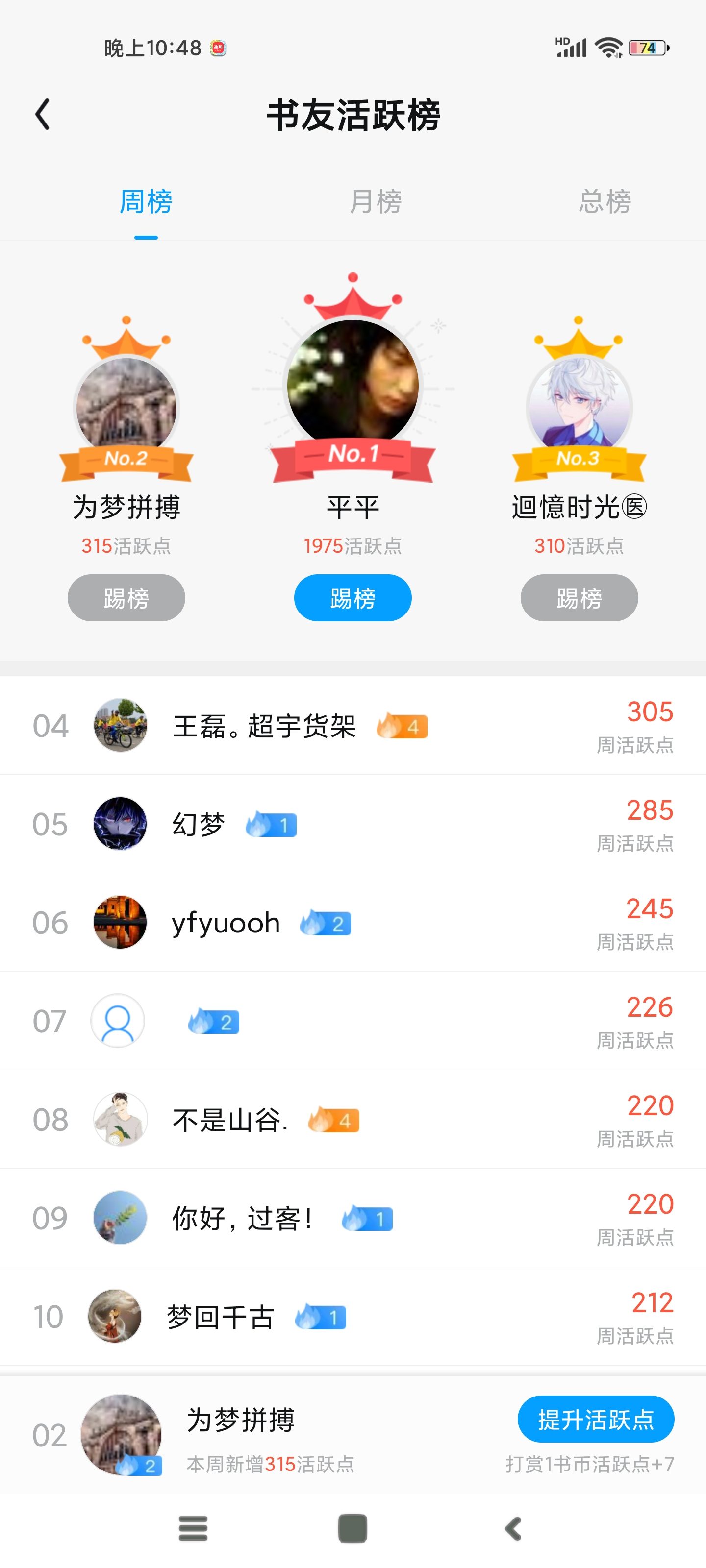Open rank 10 梦回千古 row

pos(353,1317)
